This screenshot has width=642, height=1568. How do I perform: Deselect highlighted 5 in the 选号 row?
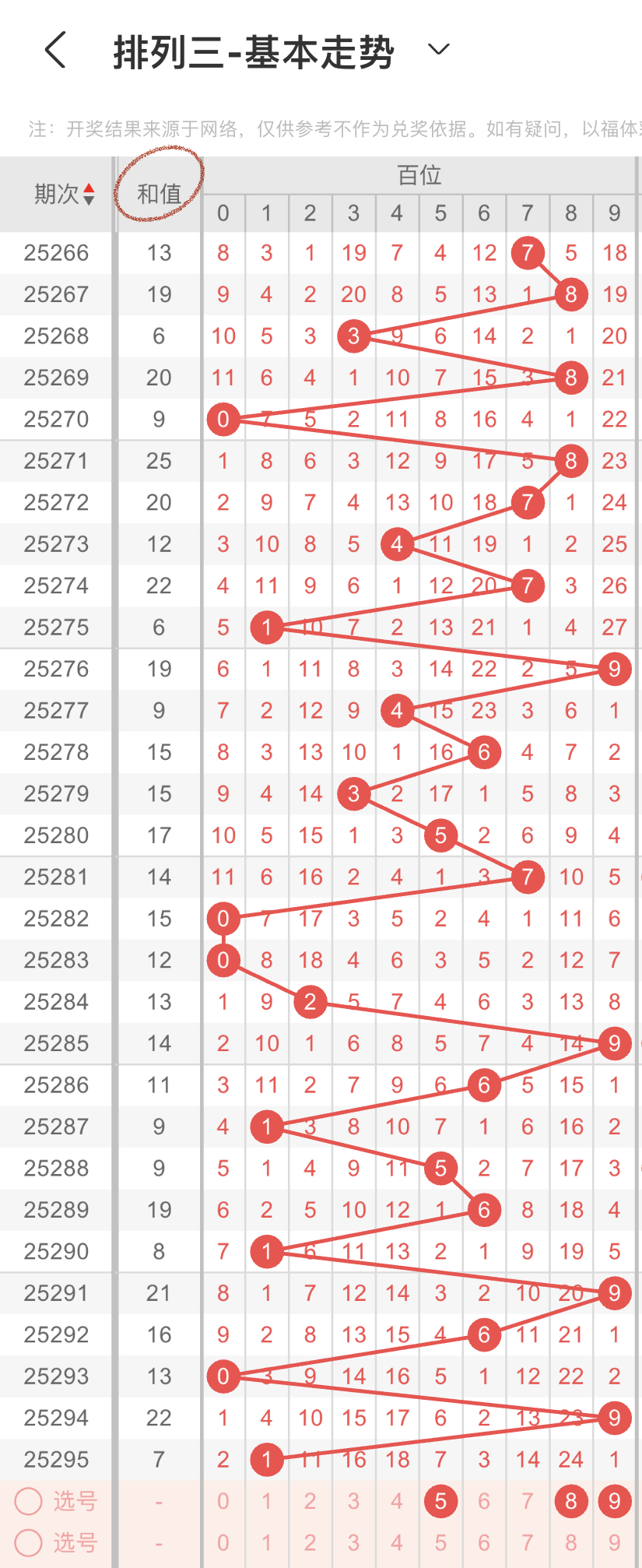(x=440, y=1501)
